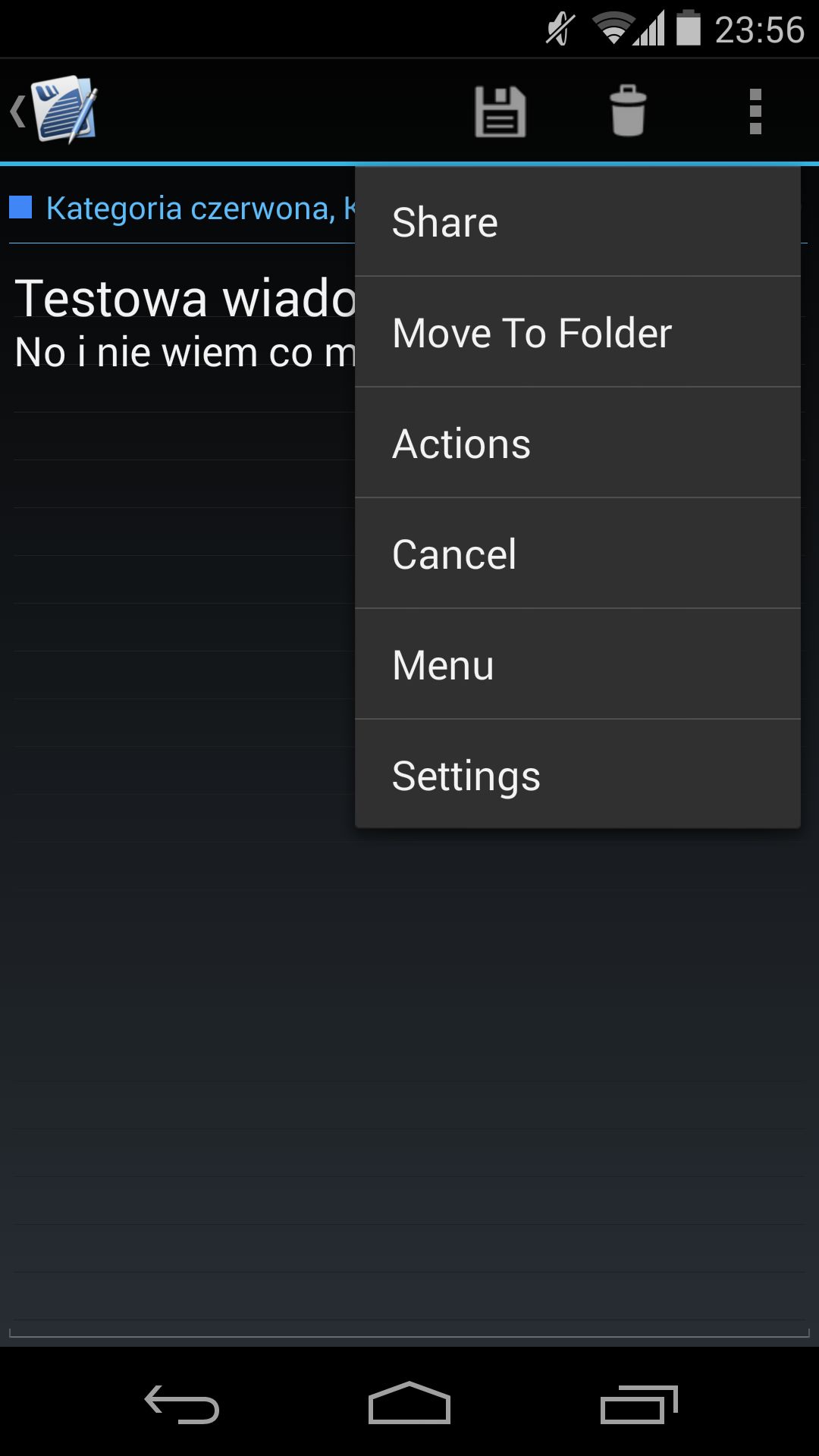Go back using the app icon
Viewport: 819px width, 1456px height.
tap(55, 111)
